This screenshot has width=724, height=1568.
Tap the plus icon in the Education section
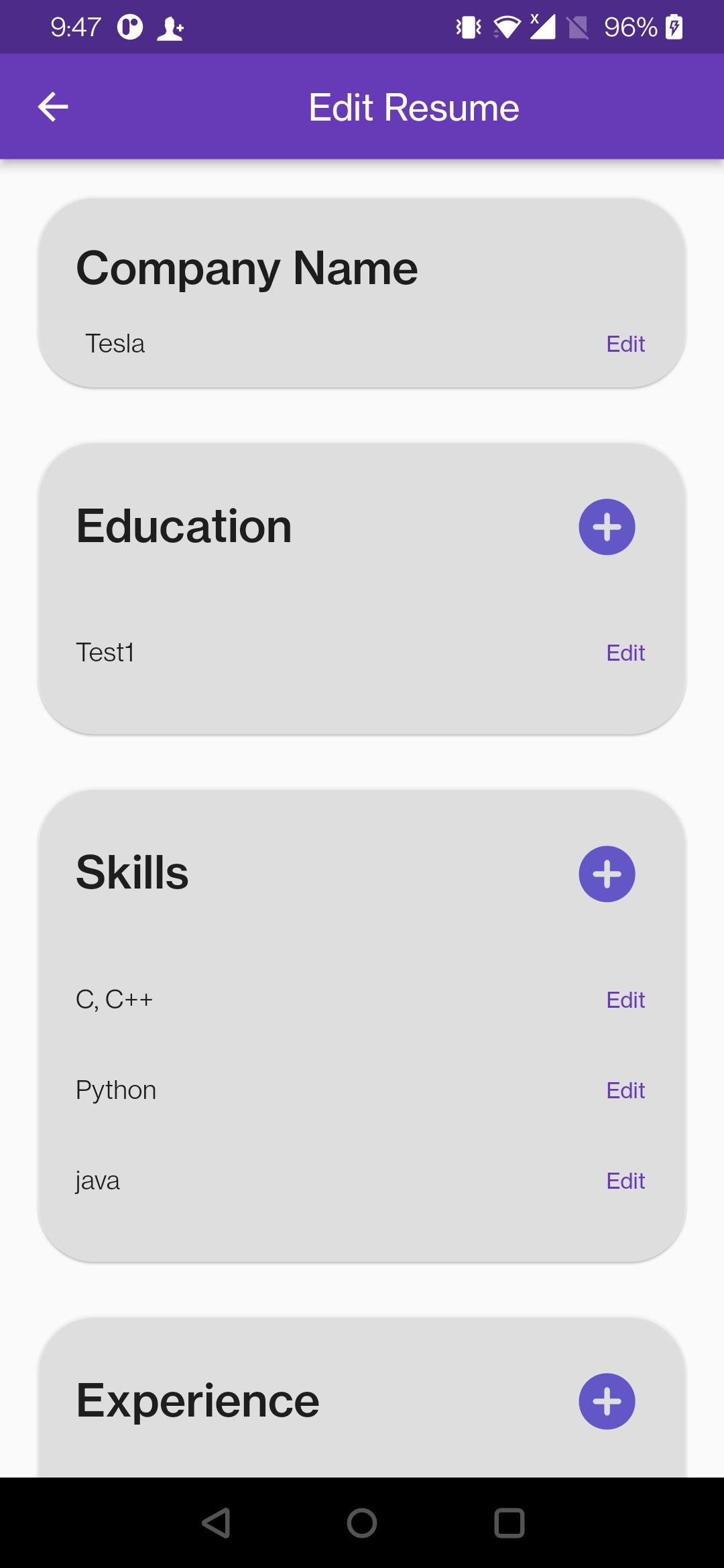(607, 527)
